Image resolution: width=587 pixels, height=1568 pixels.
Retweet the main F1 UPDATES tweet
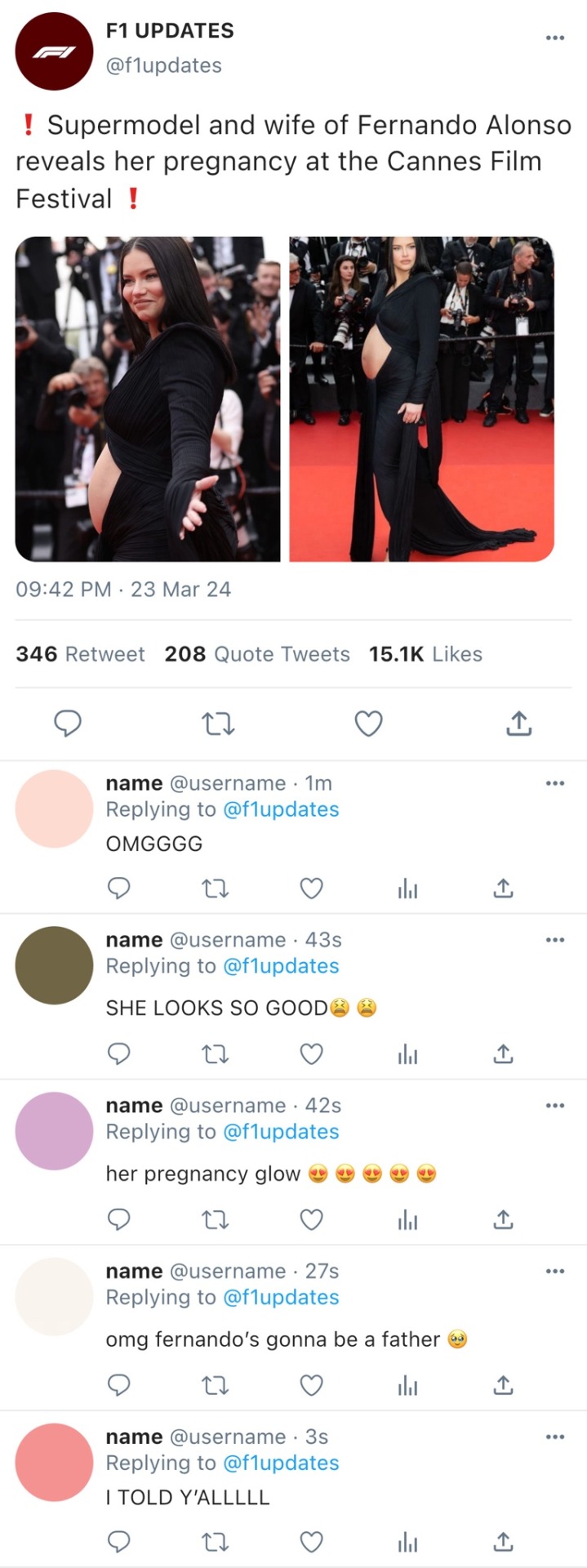coord(218,723)
